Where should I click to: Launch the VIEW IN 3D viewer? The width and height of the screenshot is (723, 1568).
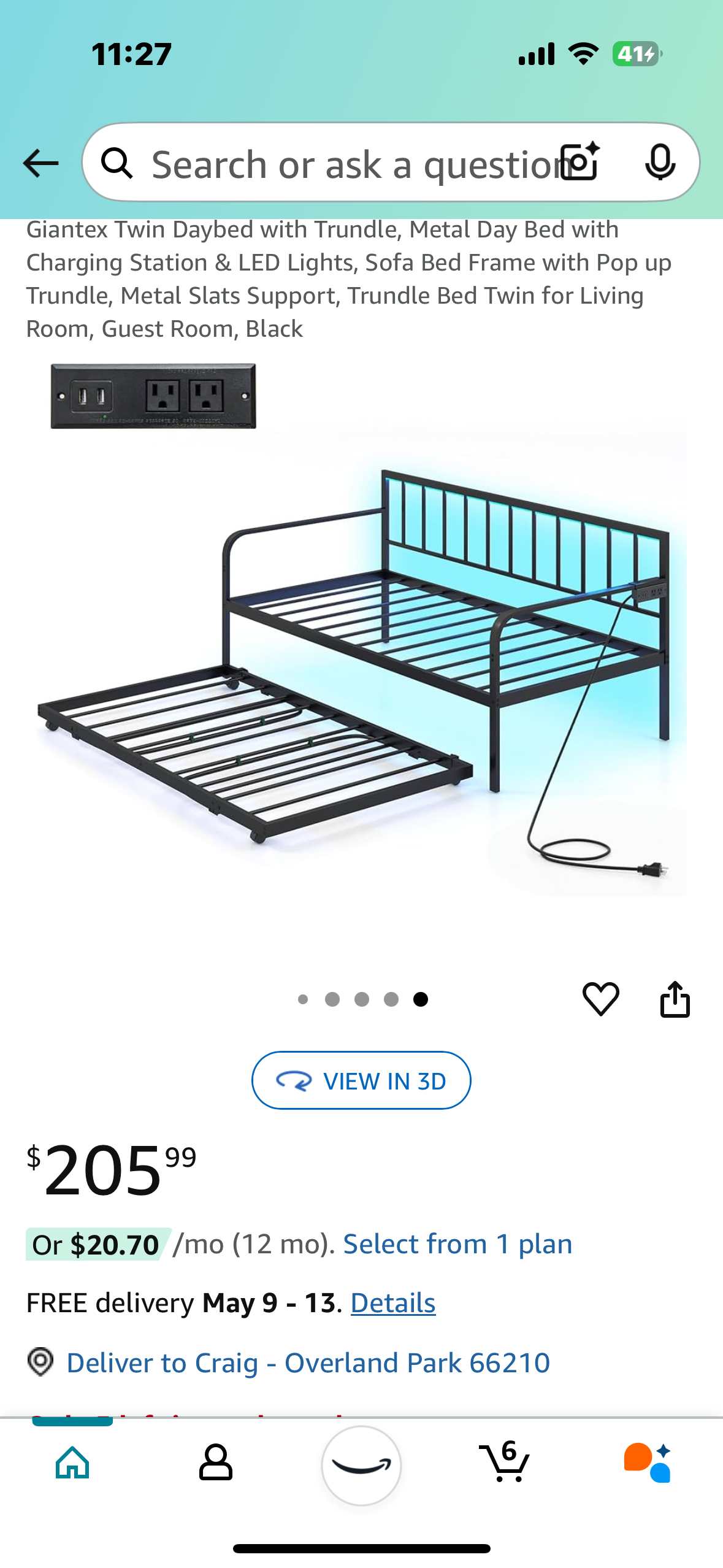click(361, 1080)
